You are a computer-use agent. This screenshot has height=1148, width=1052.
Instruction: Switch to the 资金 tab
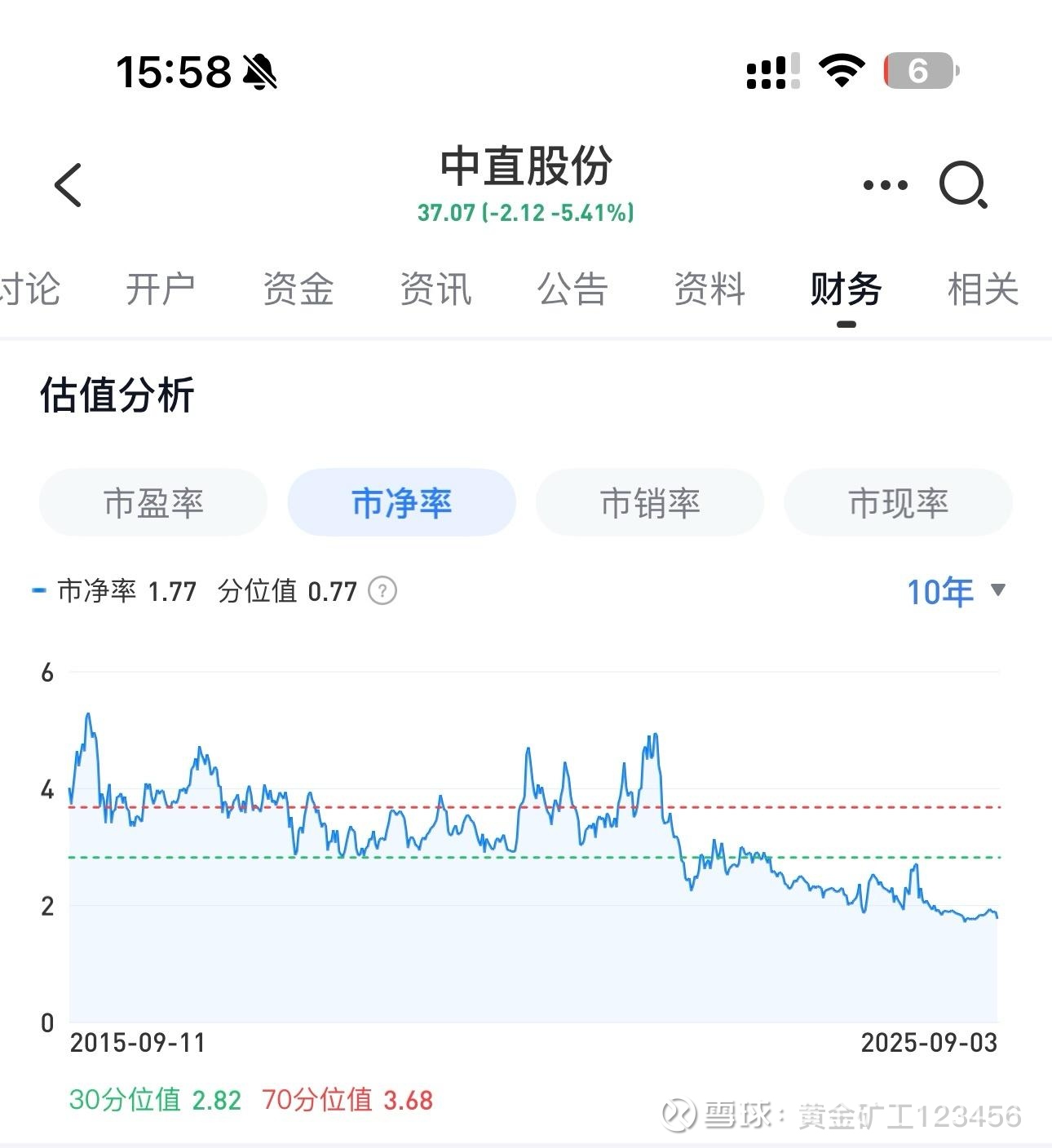pos(298,289)
